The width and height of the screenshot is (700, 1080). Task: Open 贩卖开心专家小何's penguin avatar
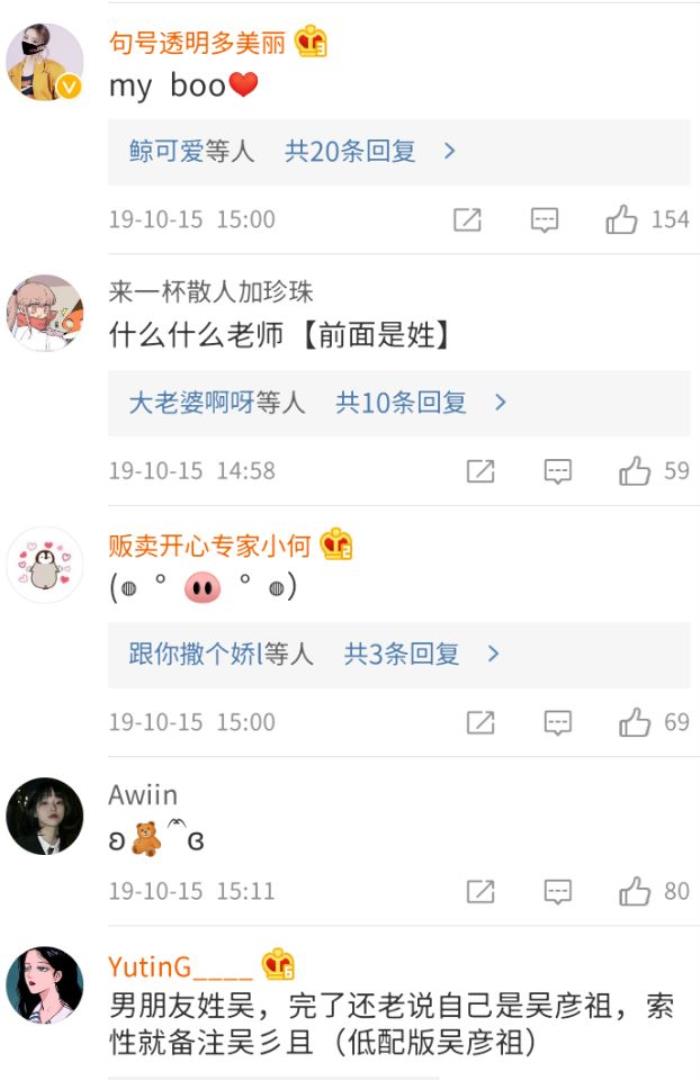click(x=45, y=565)
